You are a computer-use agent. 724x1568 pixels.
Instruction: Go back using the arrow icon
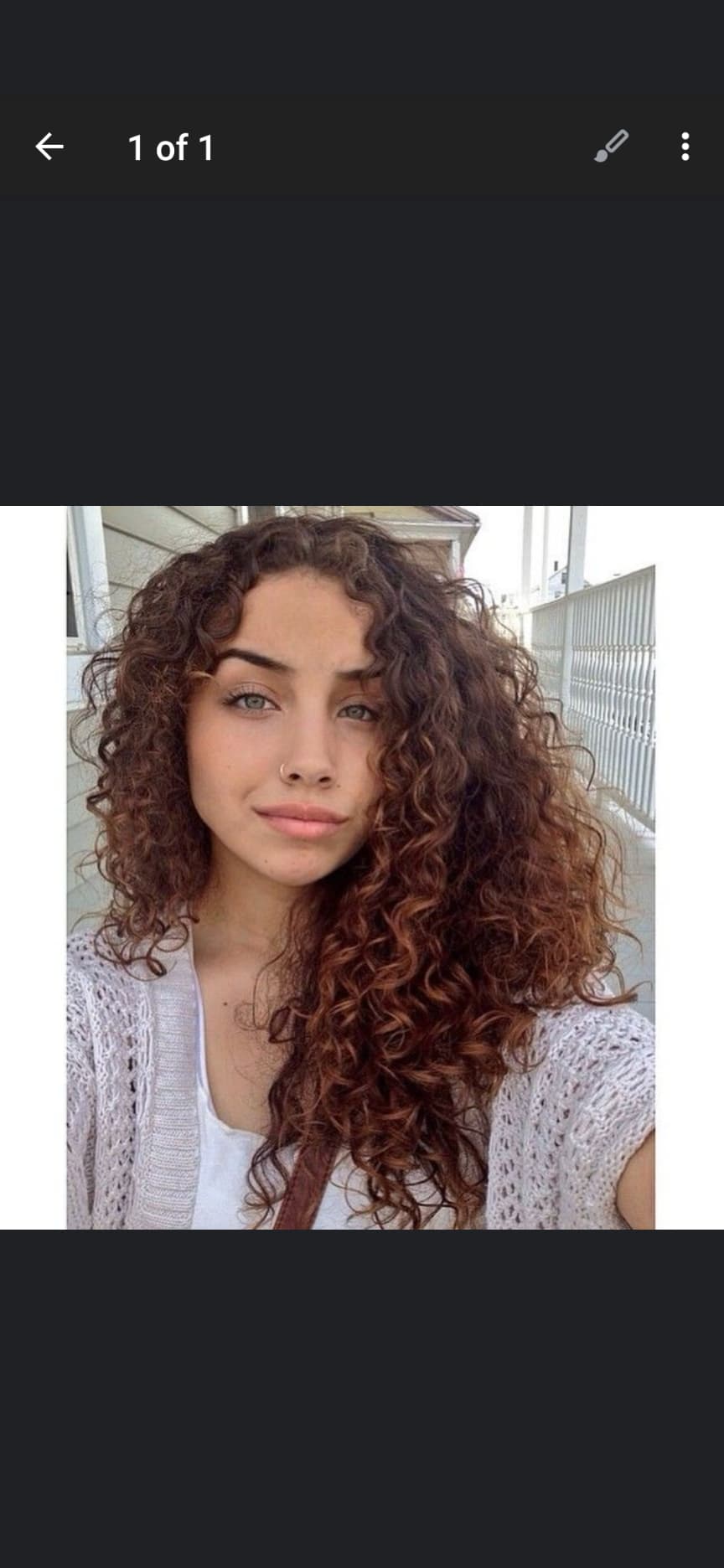click(x=49, y=147)
